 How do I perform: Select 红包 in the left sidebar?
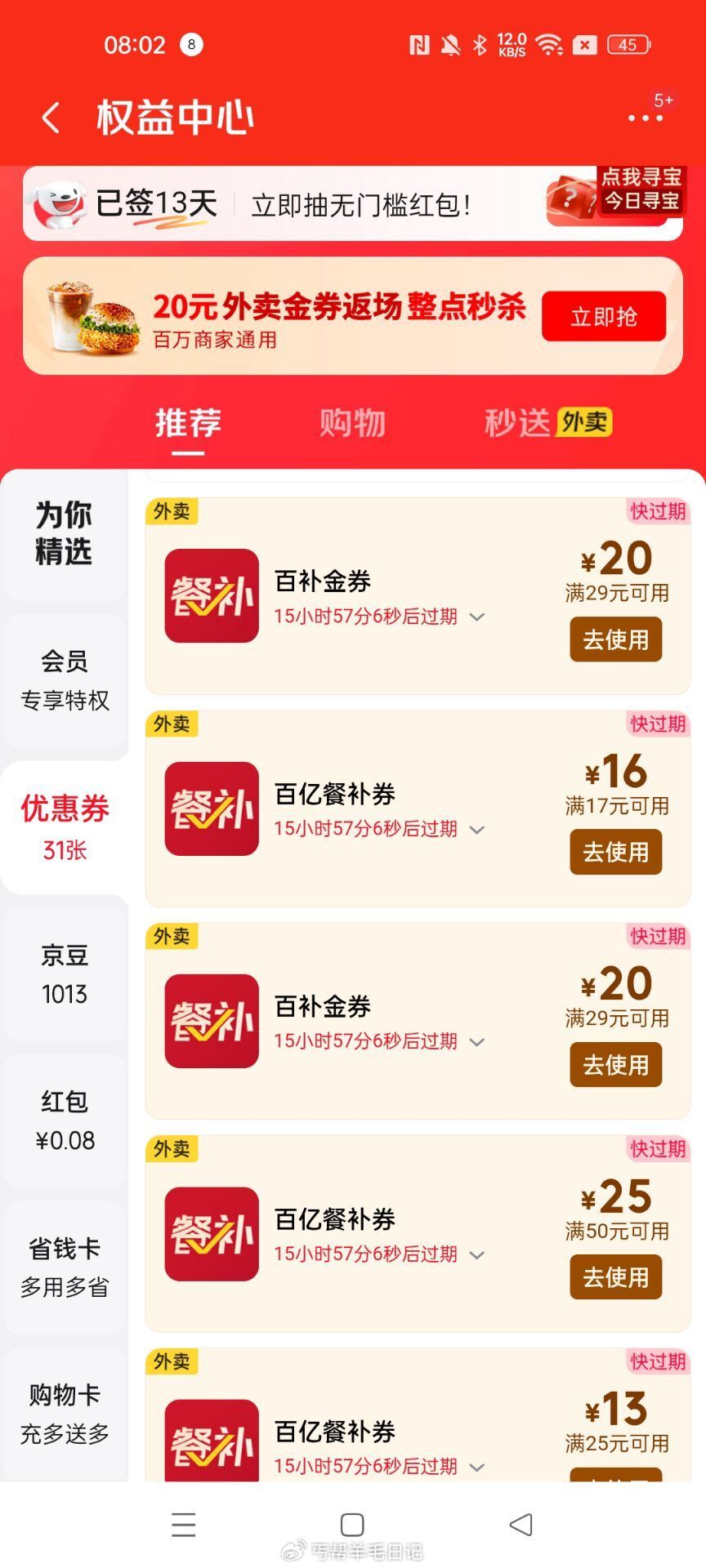65,1120
